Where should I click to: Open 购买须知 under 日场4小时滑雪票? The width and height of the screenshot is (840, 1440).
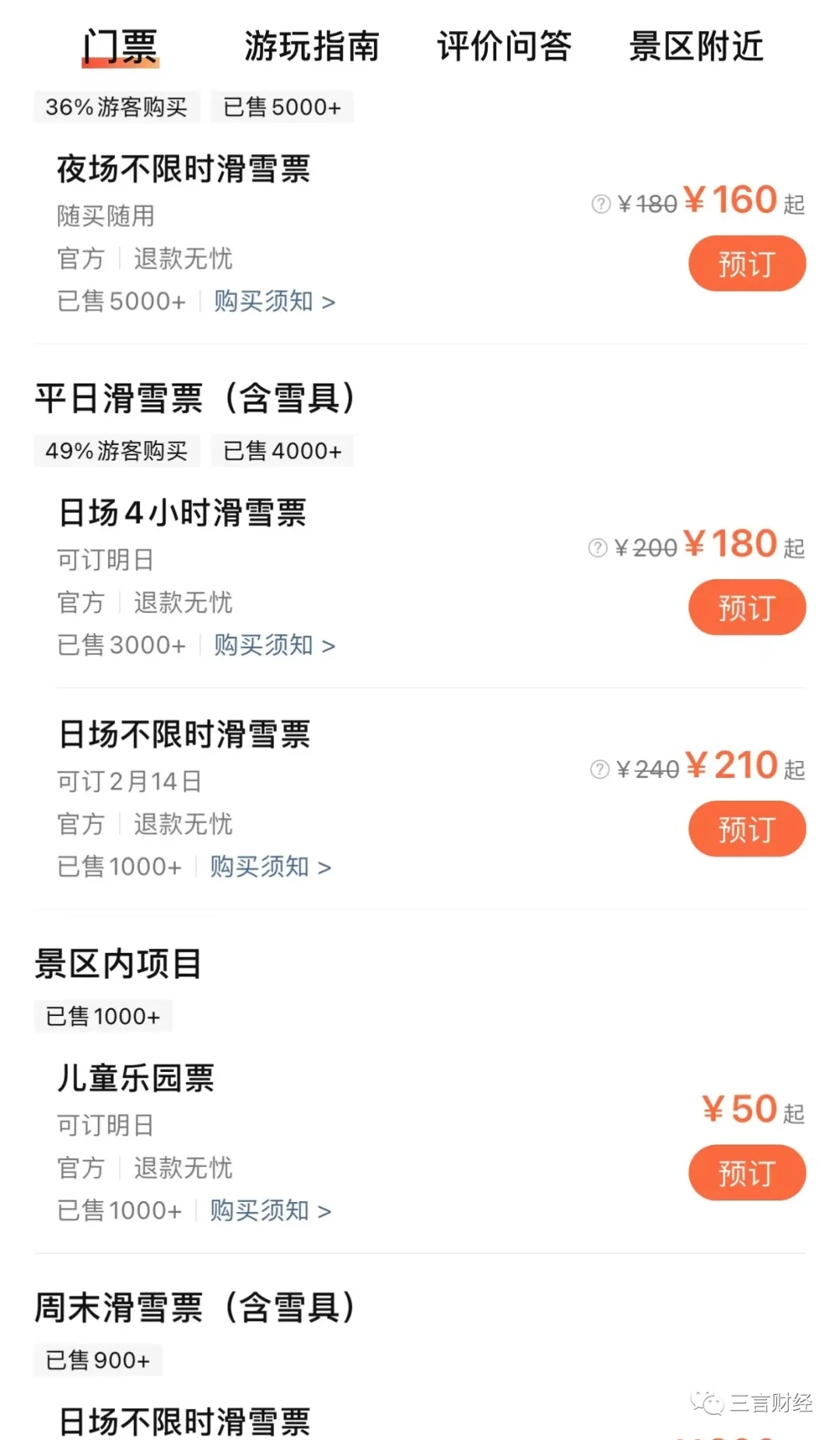pyautogui.click(x=274, y=645)
